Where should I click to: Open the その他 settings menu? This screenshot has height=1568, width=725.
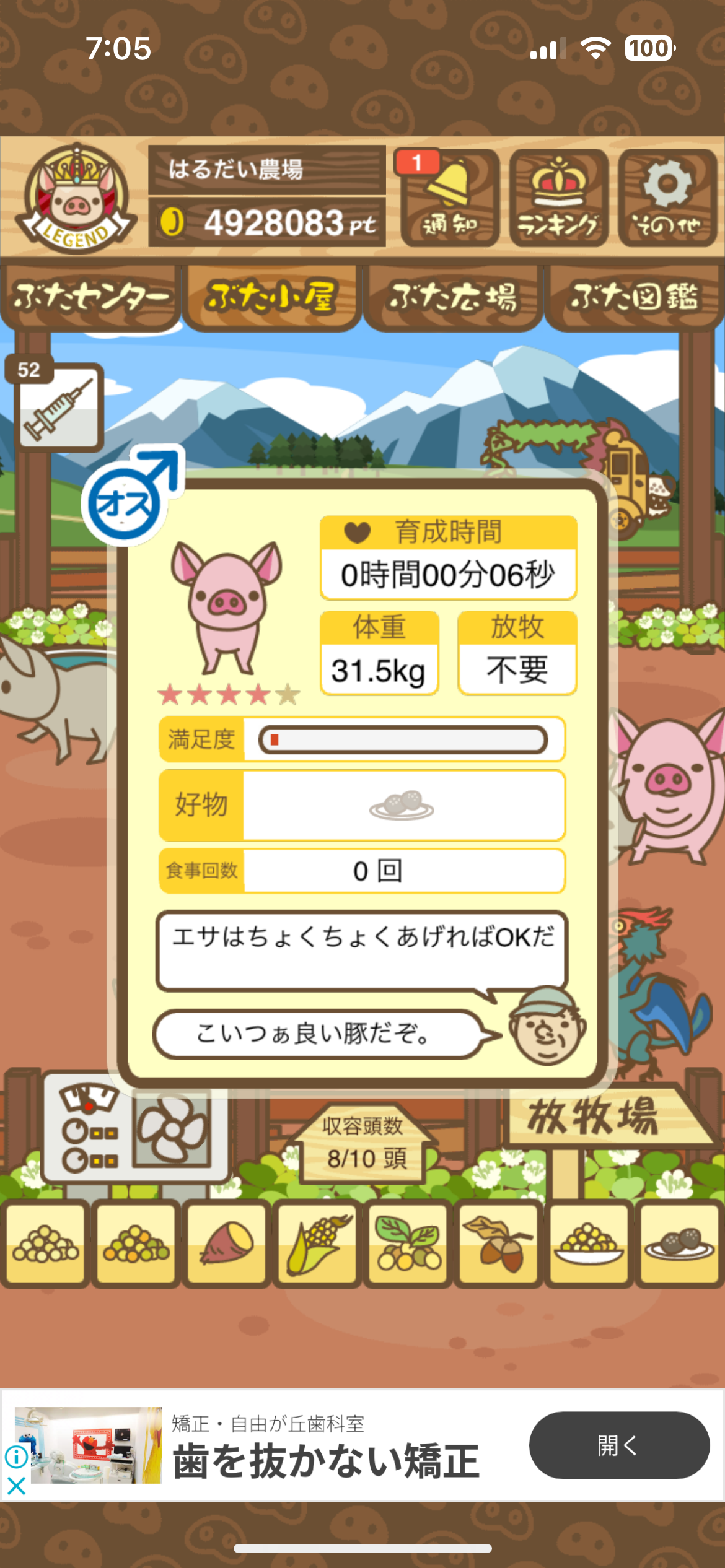667,198
